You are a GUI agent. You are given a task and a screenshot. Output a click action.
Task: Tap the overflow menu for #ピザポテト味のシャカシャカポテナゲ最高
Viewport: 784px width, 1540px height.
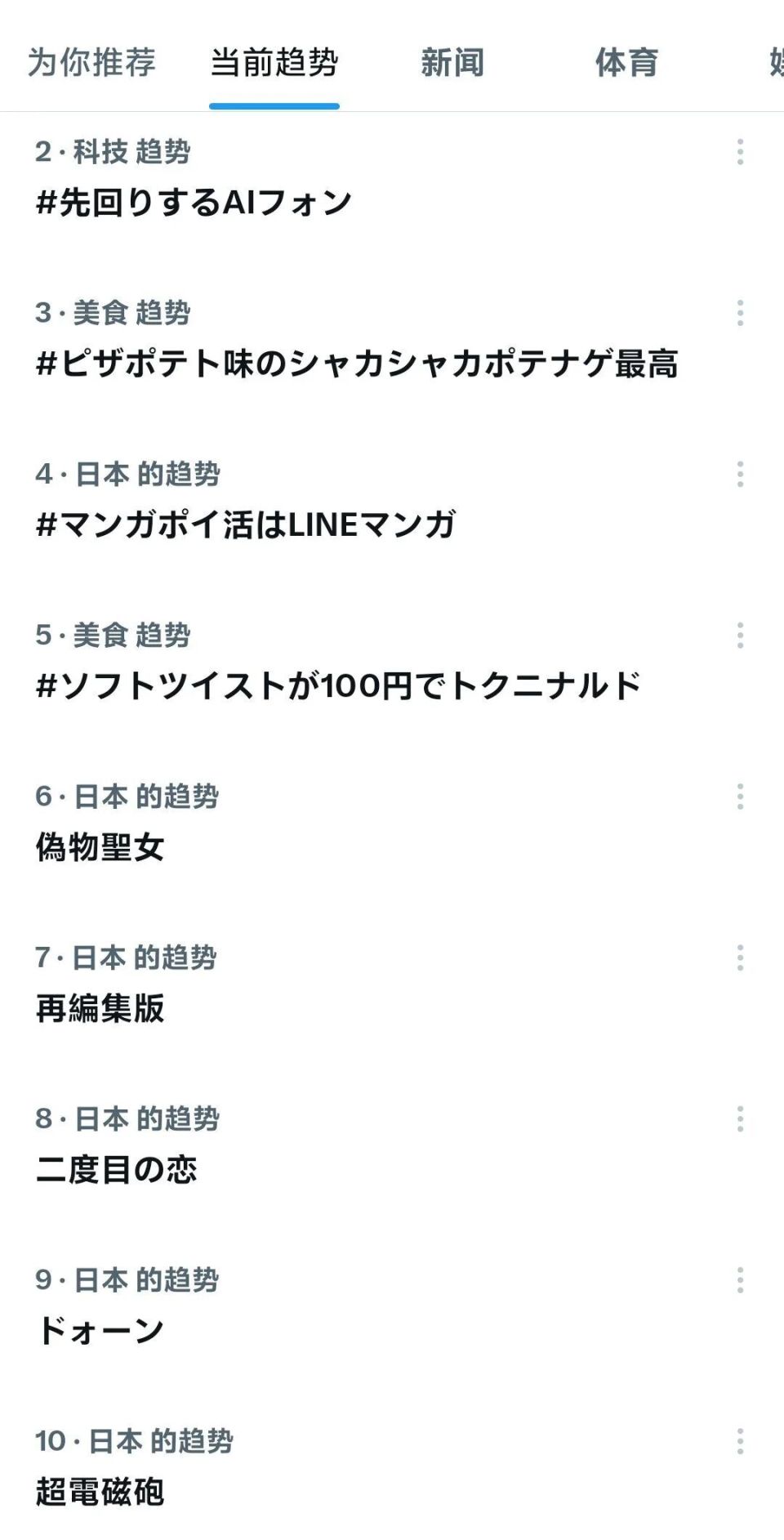click(740, 313)
